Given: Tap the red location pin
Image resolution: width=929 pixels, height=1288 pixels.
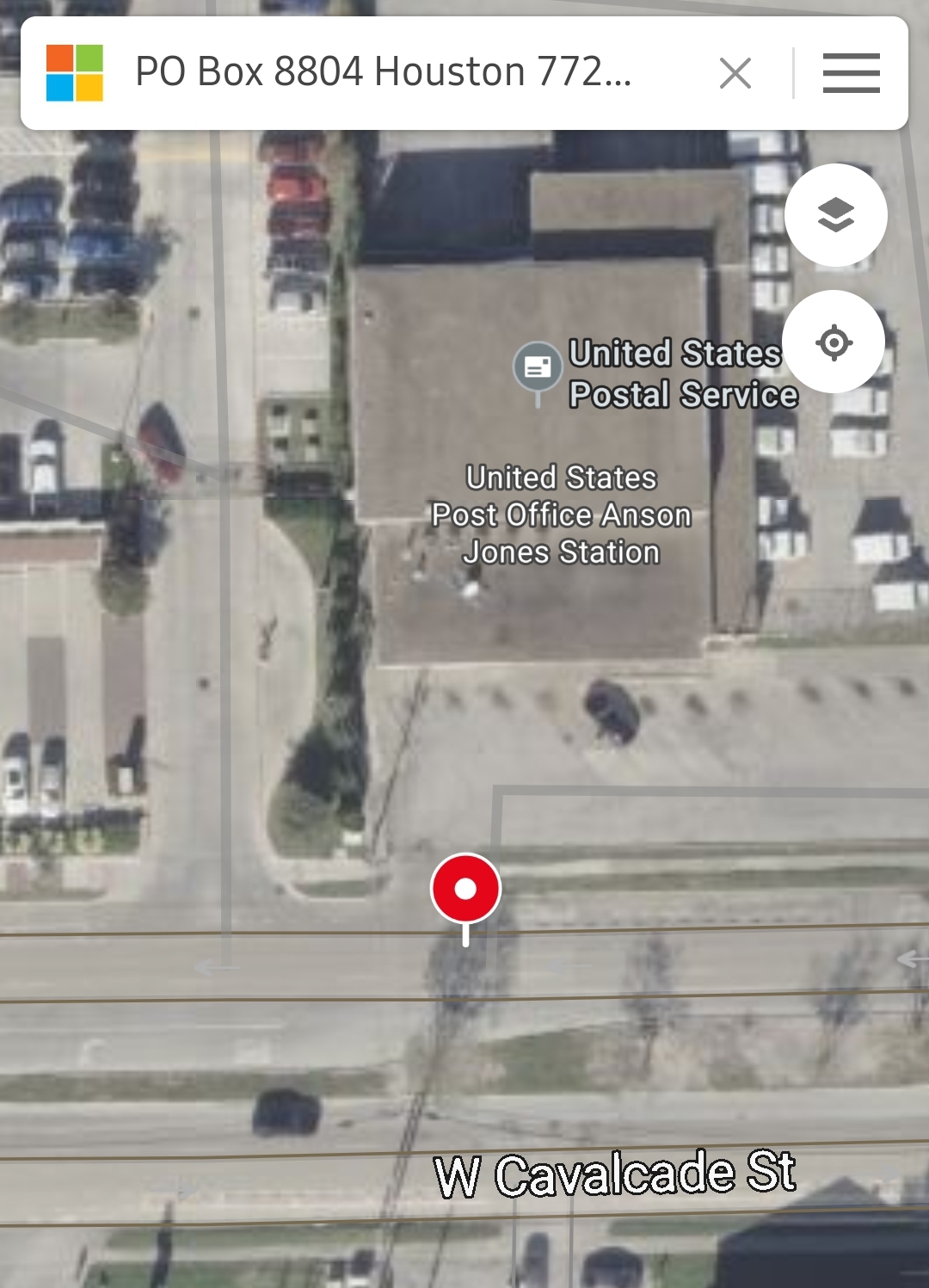Looking at the screenshot, I should point(465,890).
